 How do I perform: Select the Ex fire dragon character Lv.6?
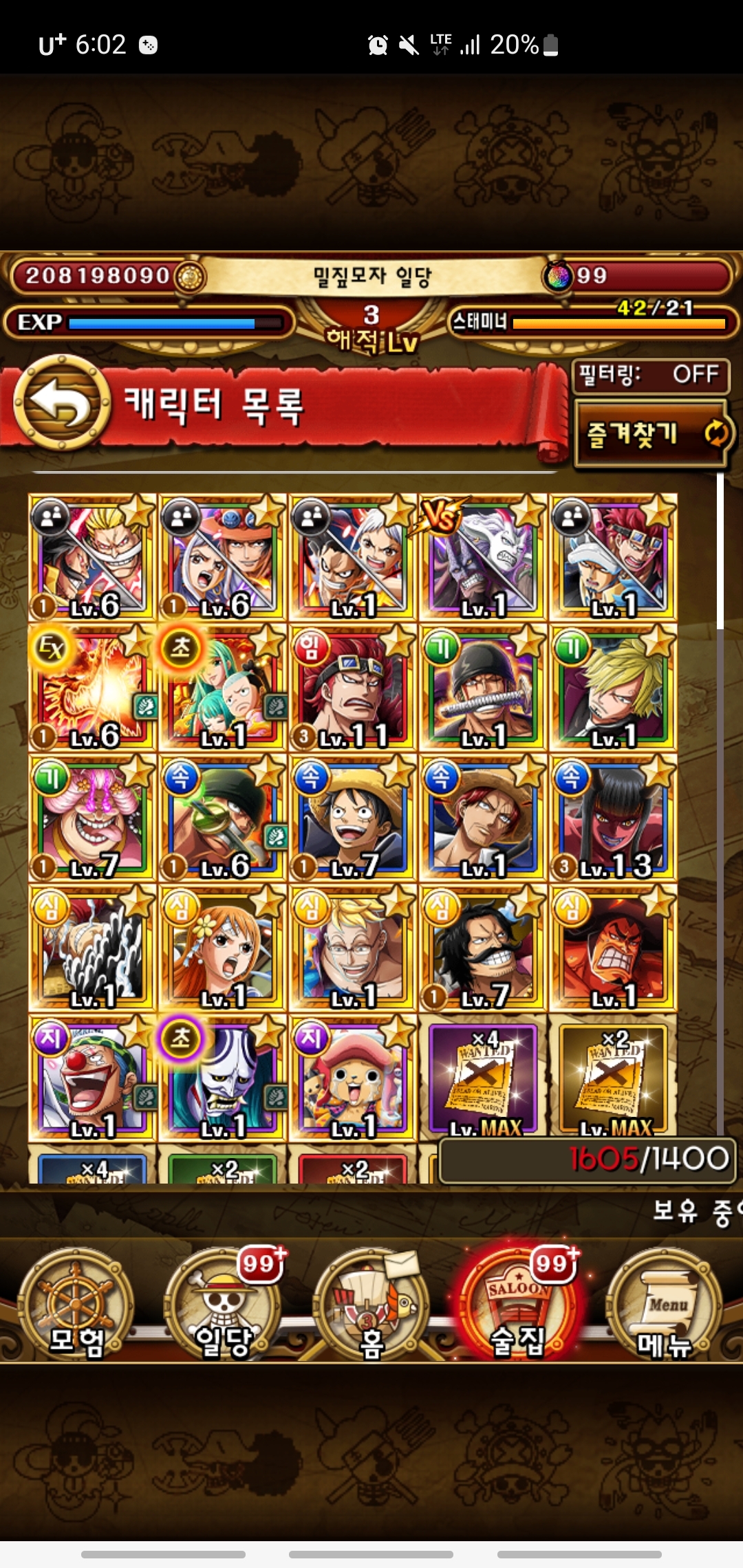click(x=92, y=688)
